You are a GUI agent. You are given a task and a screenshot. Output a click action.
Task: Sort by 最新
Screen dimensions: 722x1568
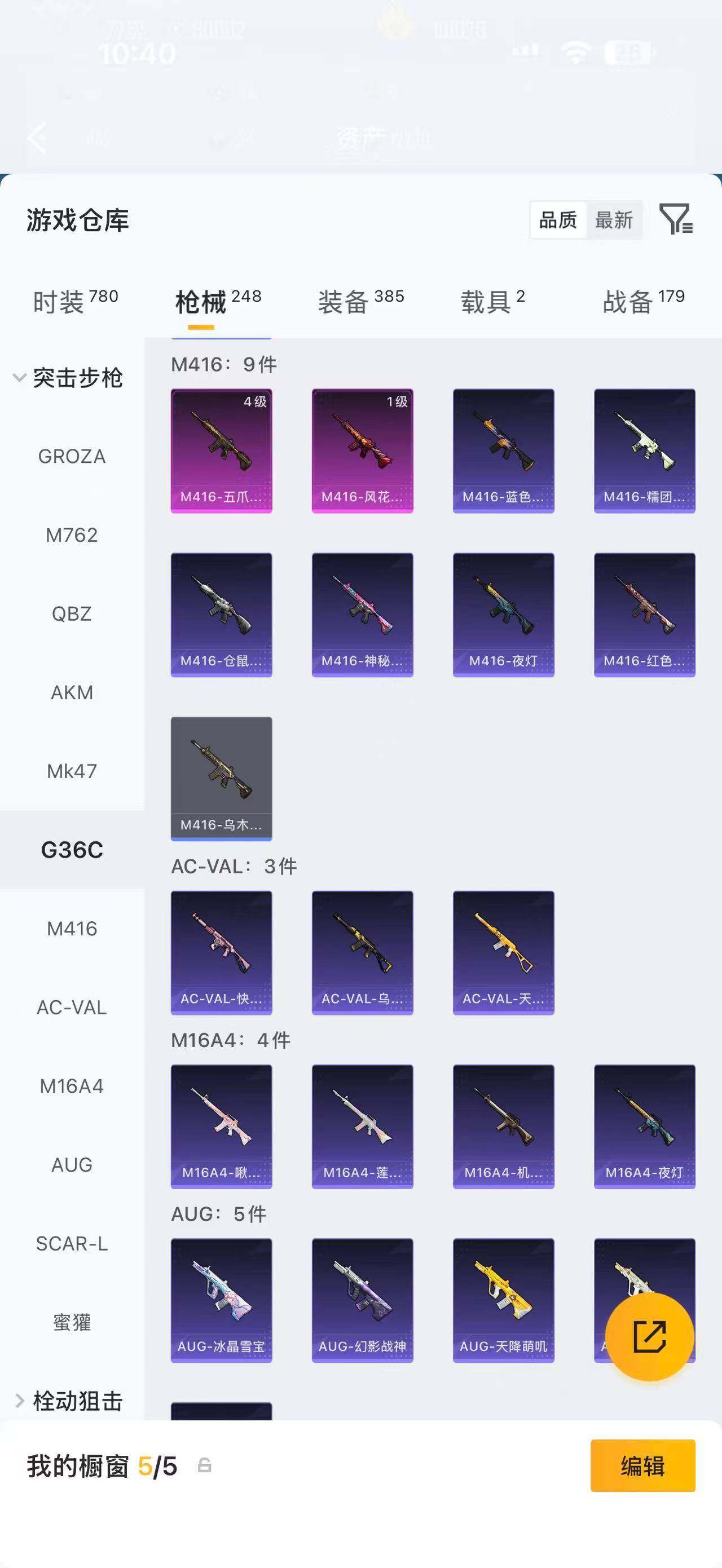tap(614, 220)
